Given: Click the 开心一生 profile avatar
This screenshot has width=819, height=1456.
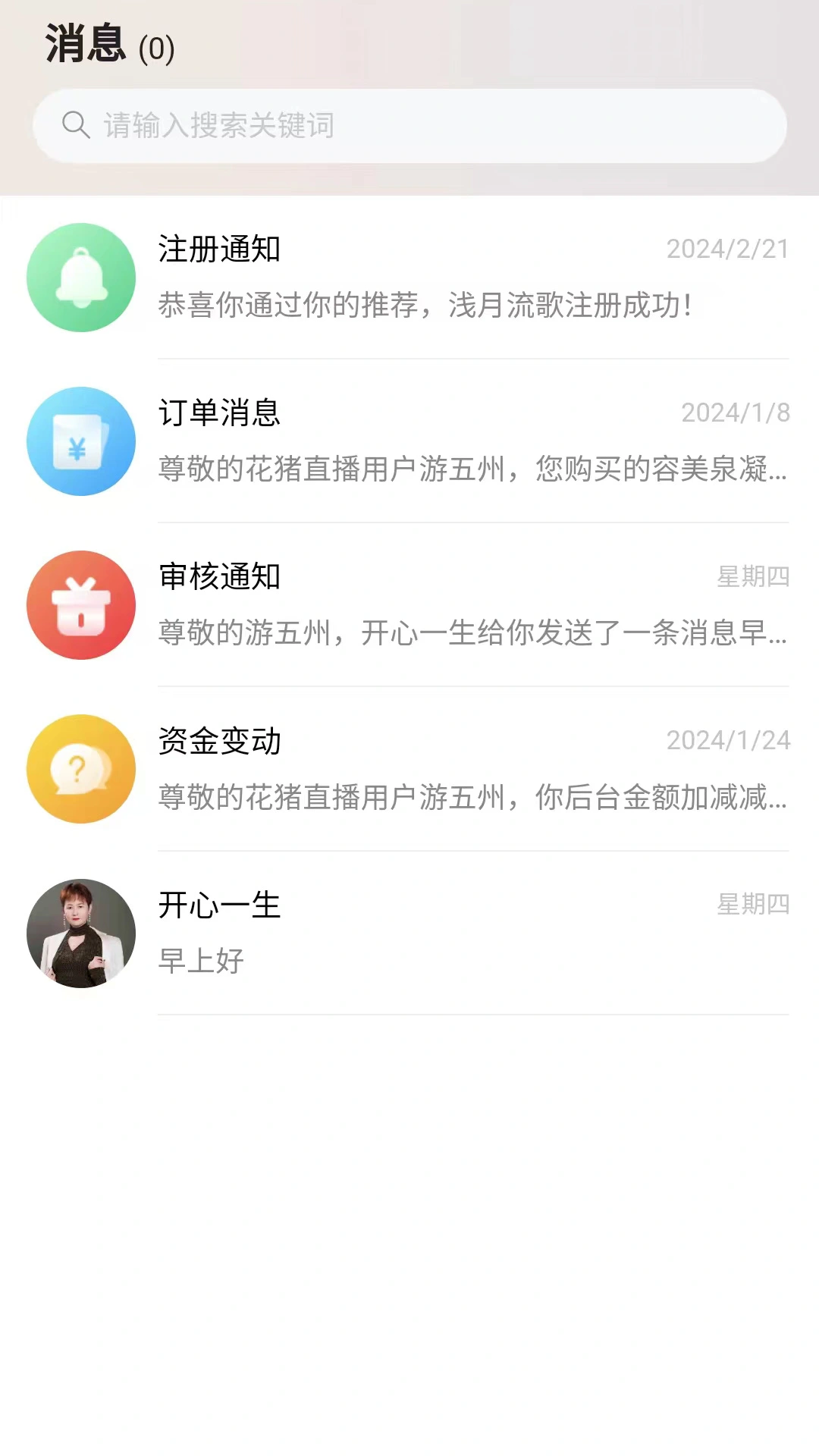Looking at the screenshot, I should pos(81,934).
